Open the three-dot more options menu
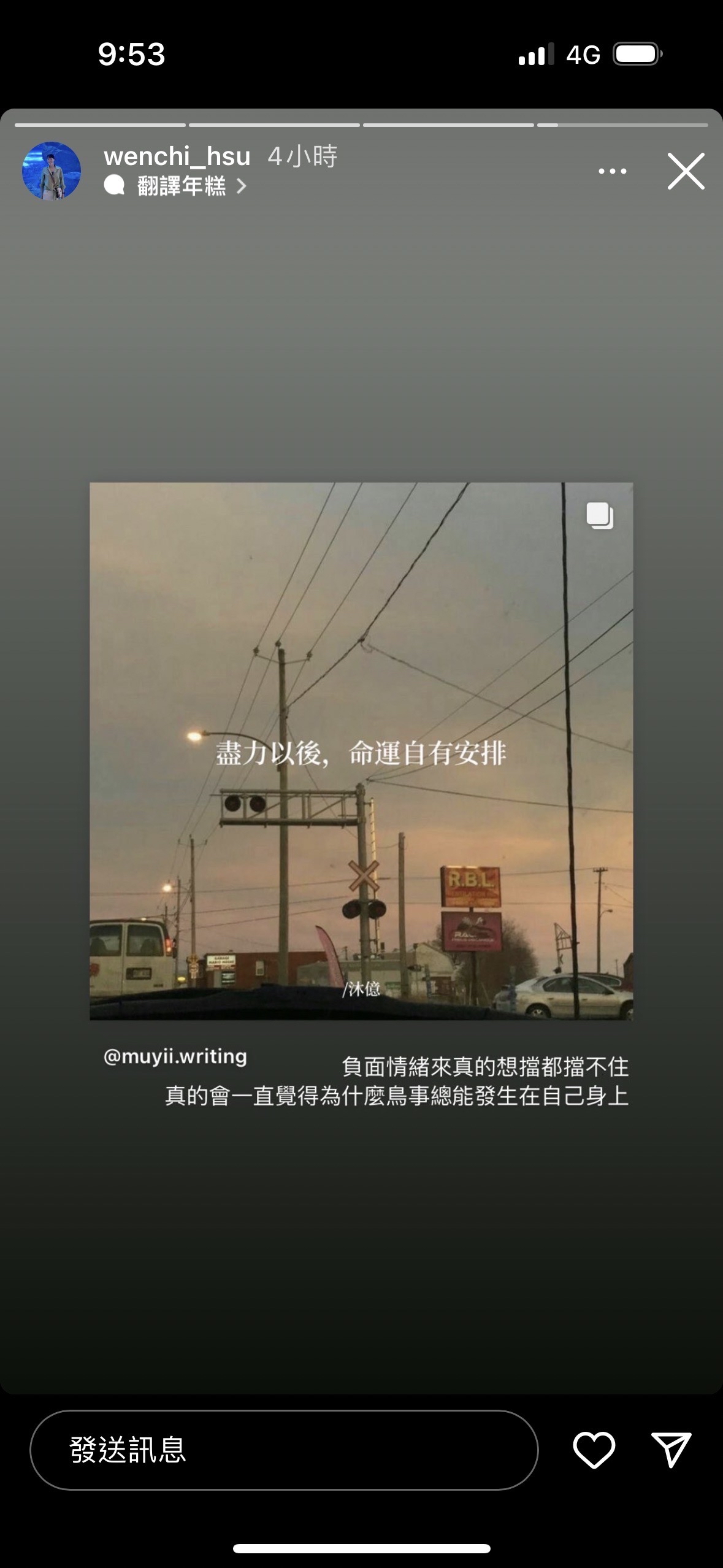723x1568 pixels. pos(612,171)
